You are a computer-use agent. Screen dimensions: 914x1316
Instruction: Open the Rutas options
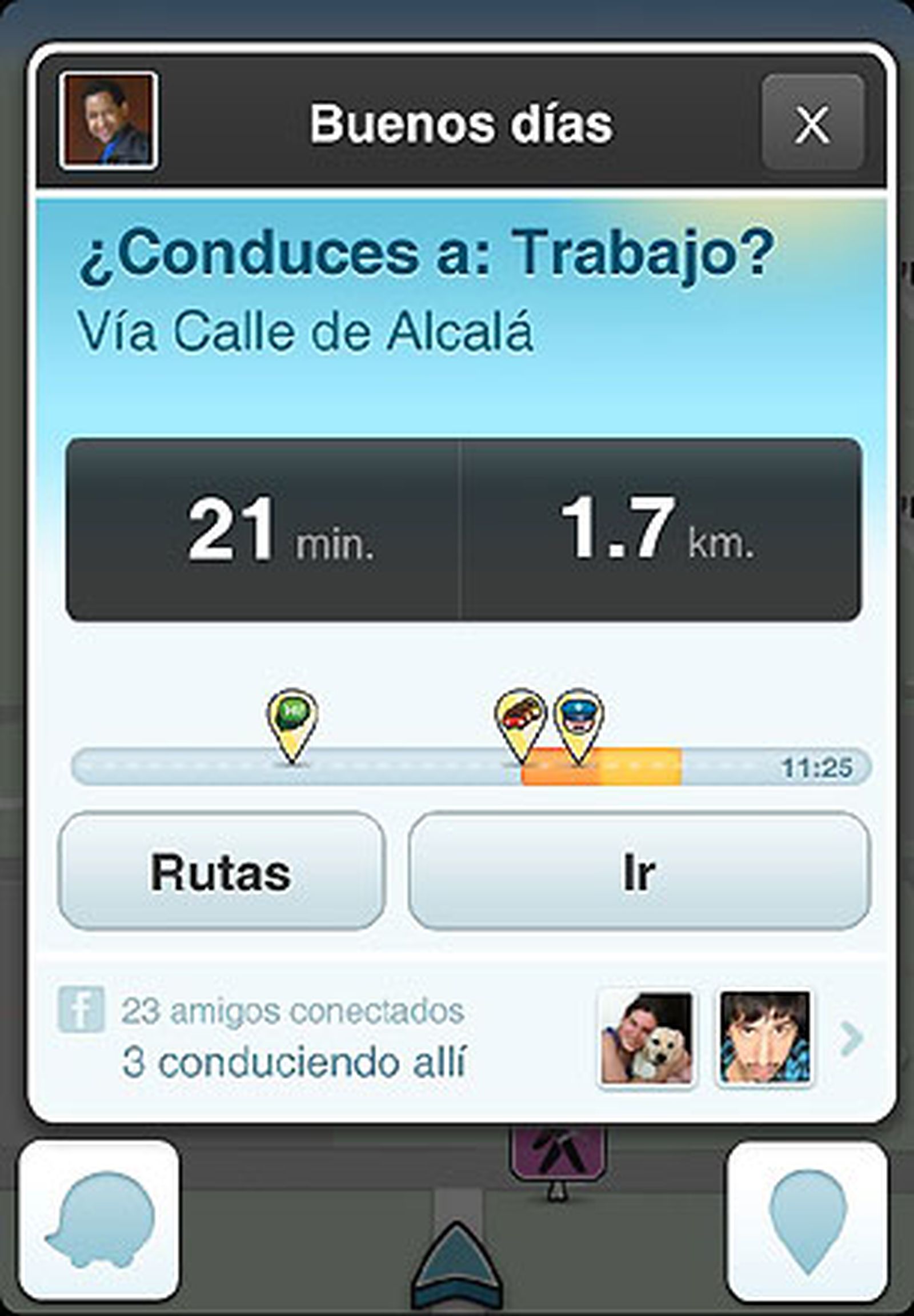221,872
